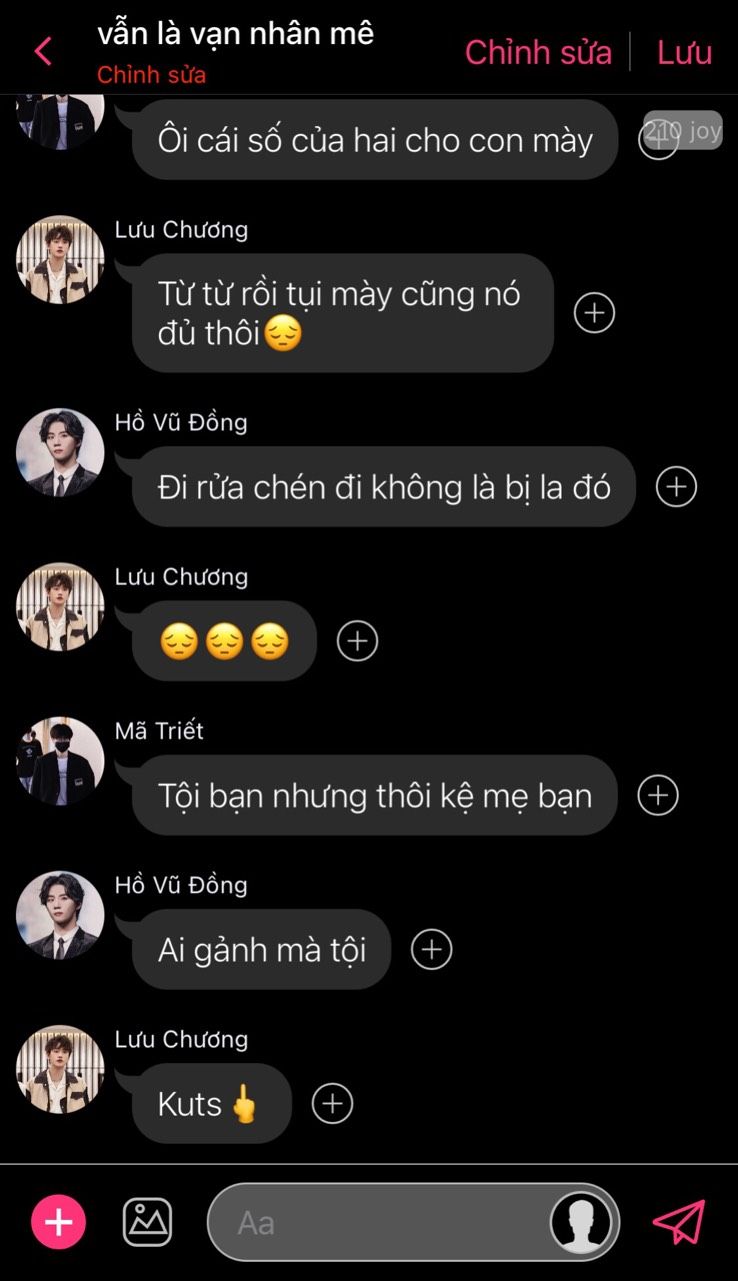The image size is (738, 1281).
Task: Go back using the pink arrow
Action: click(x=43, y=51)
